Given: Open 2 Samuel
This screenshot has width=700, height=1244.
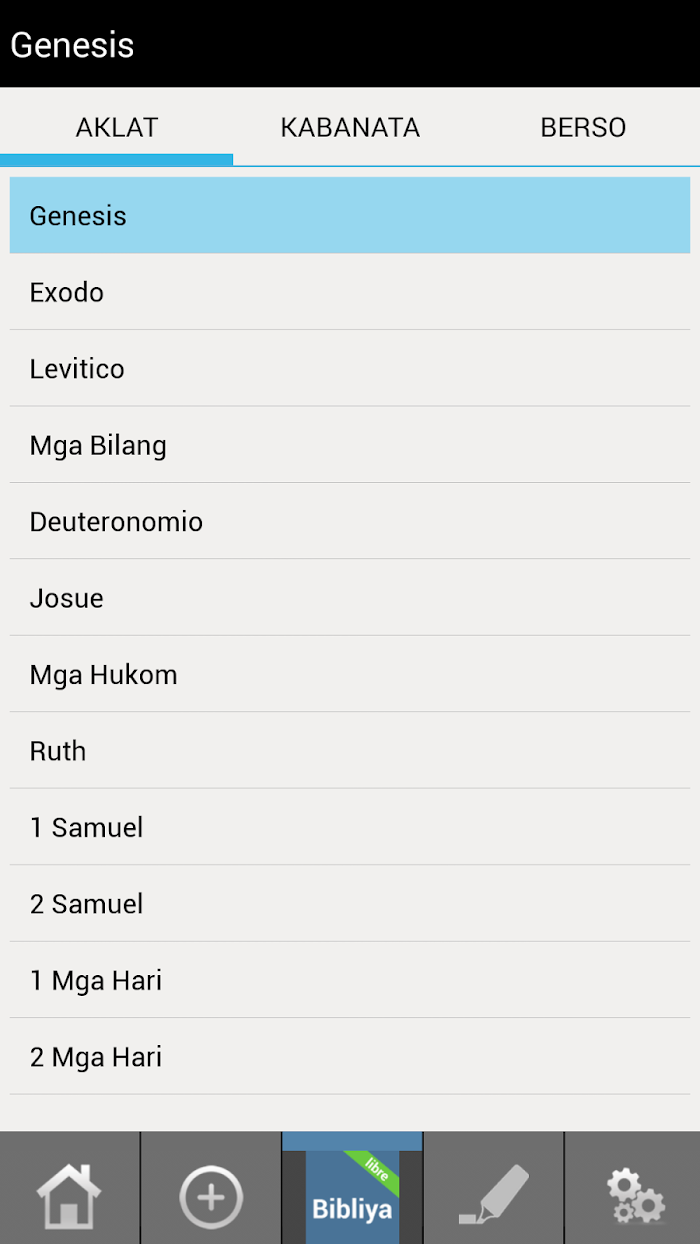Looking at the screenshot, I should pyautogui.click(x=350, y=904).
